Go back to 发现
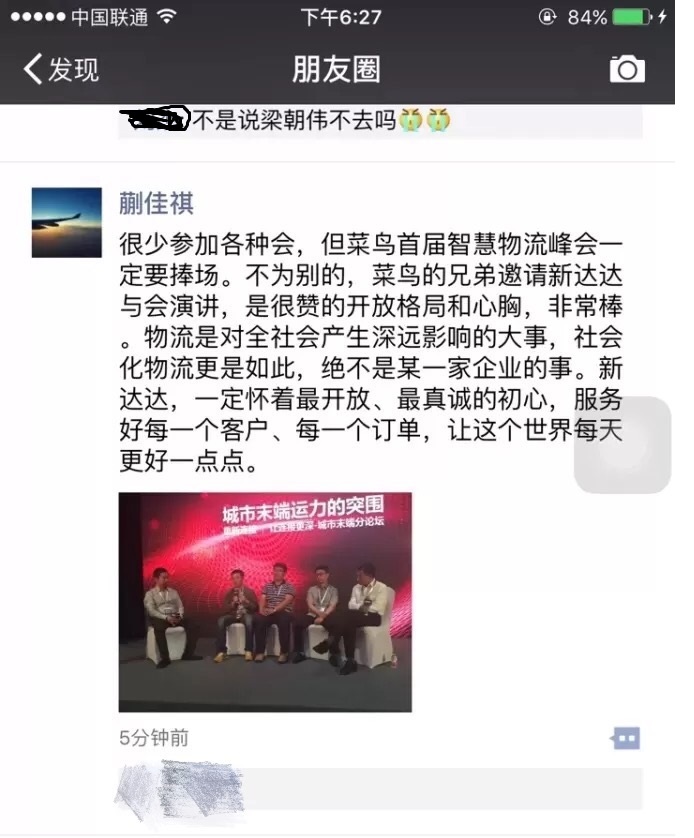The image size is (694, 838). click(x=60, y=69)
